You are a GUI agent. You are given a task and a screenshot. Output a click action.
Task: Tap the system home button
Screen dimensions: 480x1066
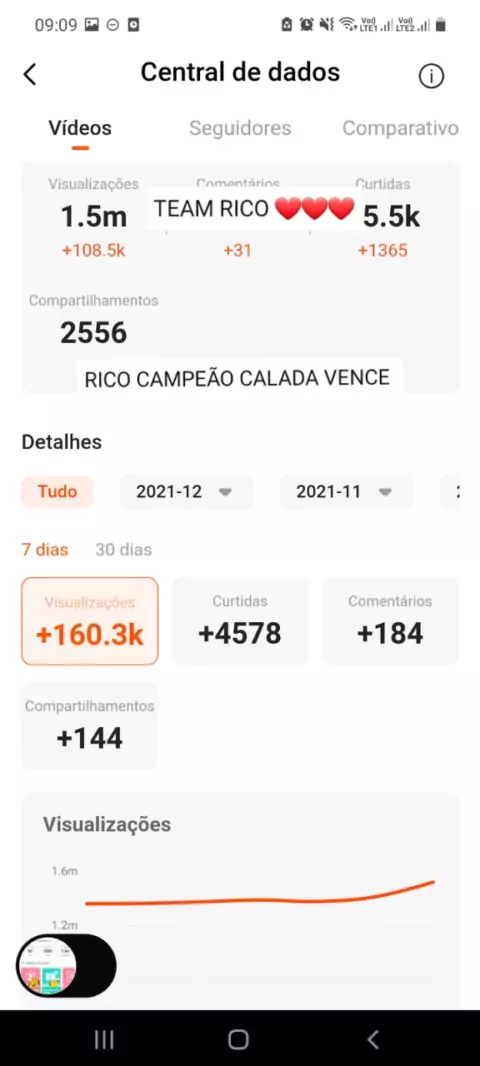[239, 1039]
